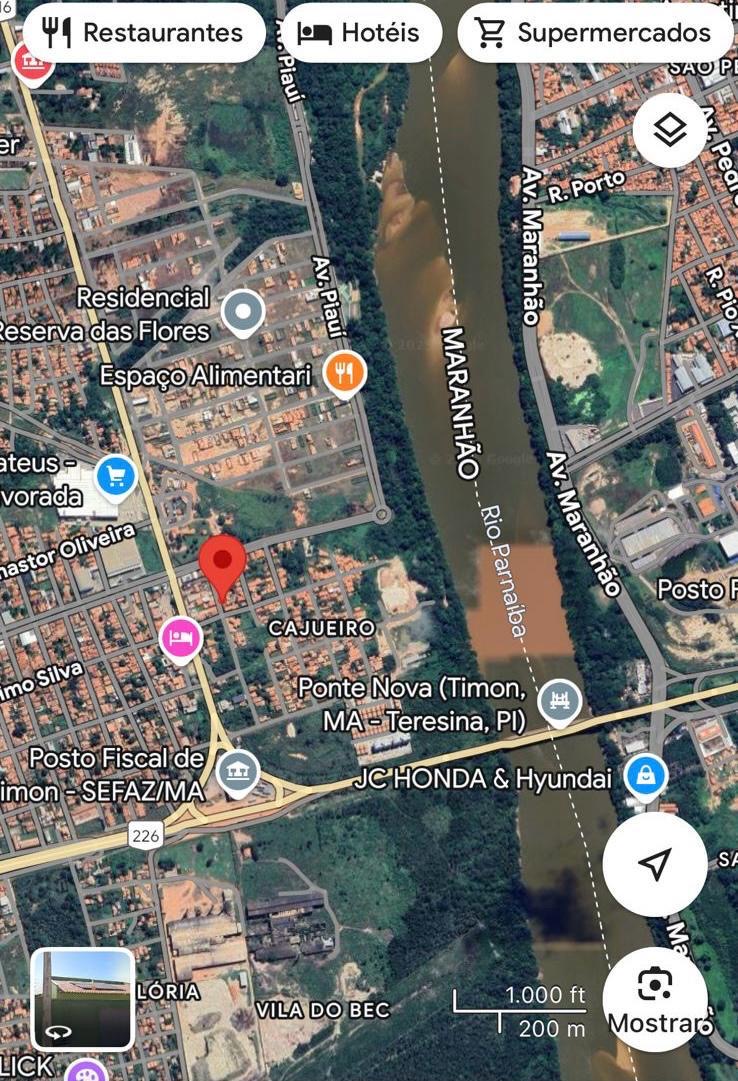This screenshot has width=738, height=1081.
Task: Select the Restaurantes filter chip
Action: click(x=144, y=33)
